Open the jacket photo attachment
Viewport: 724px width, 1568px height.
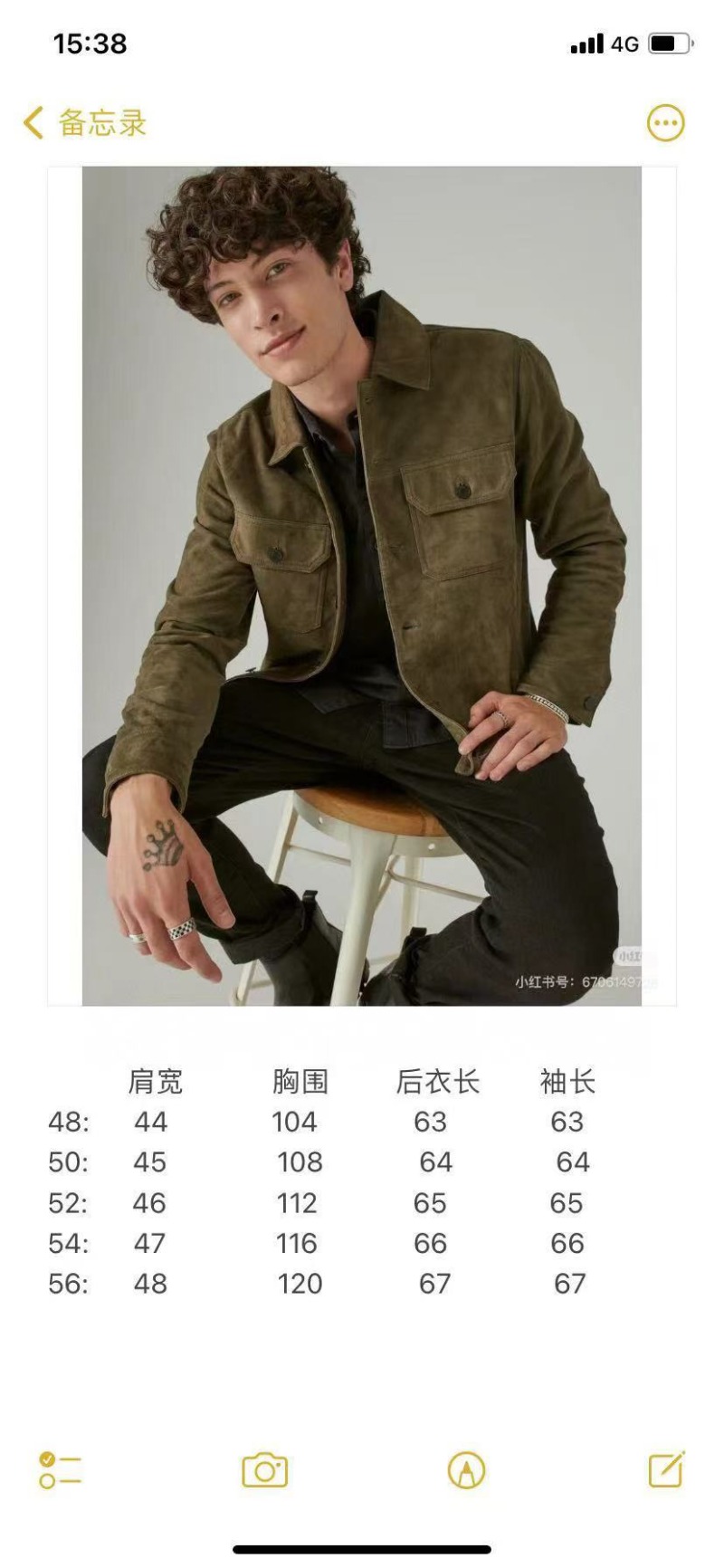(362, 585)
